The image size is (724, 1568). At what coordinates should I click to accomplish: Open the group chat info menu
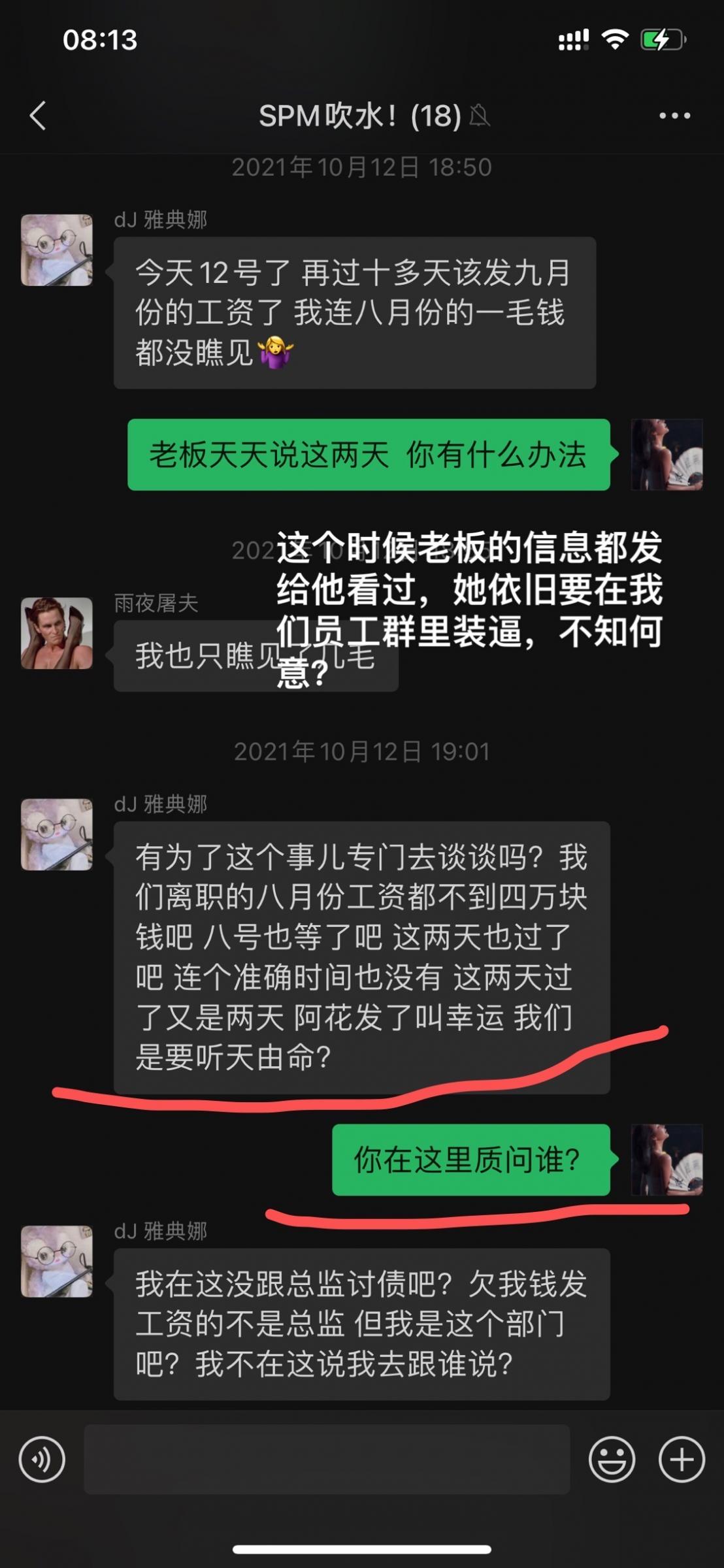pos(674,116)
